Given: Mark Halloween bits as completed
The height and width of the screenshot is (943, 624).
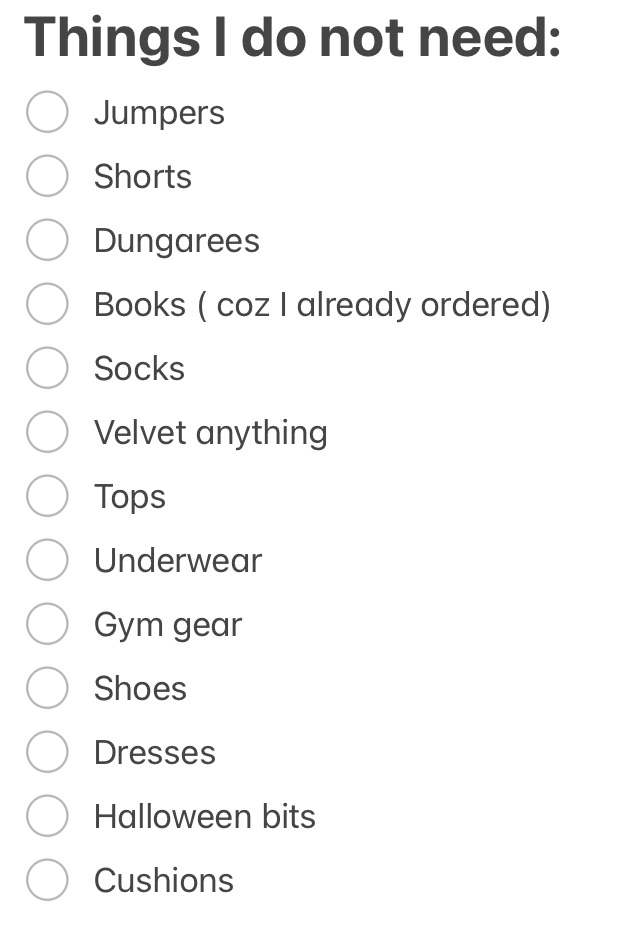Looking at the screenshot, I should [x=47, y=816].
